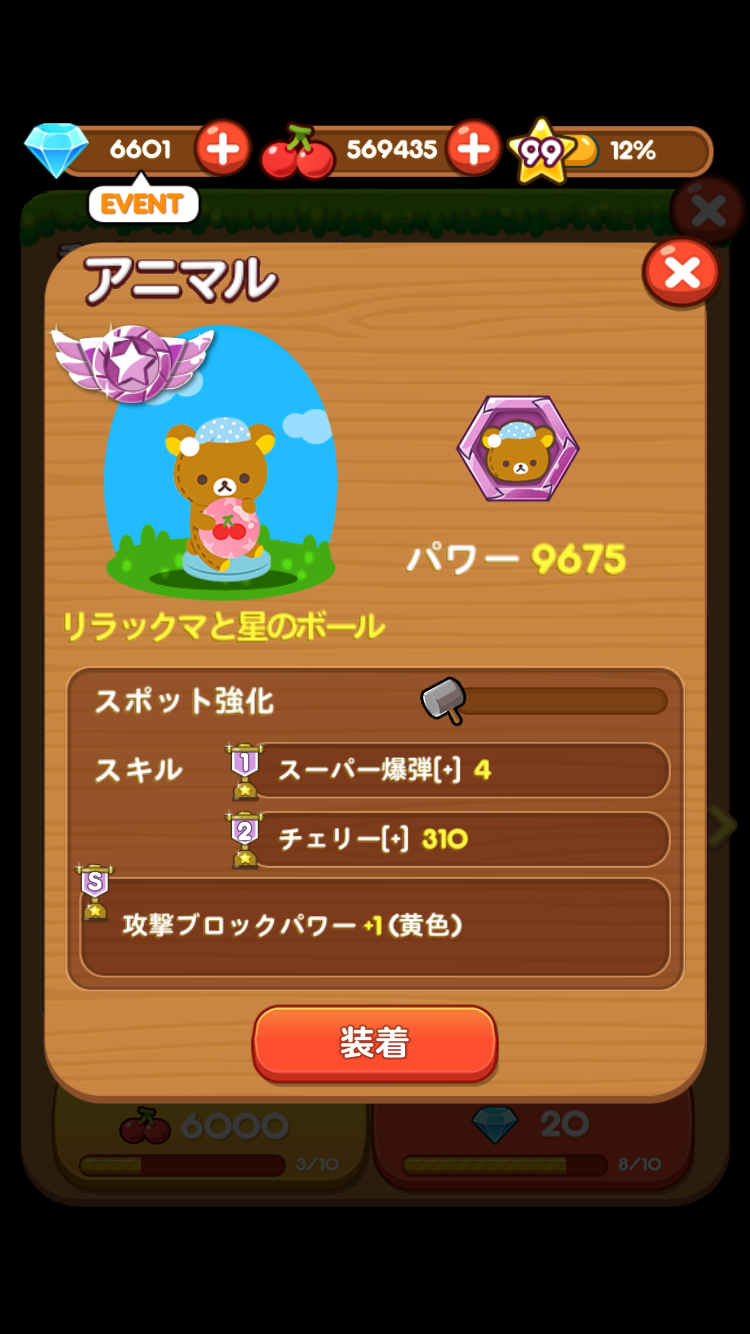Add more cherries with the plus button
750x1334 pixels.
tap(472, 149)
